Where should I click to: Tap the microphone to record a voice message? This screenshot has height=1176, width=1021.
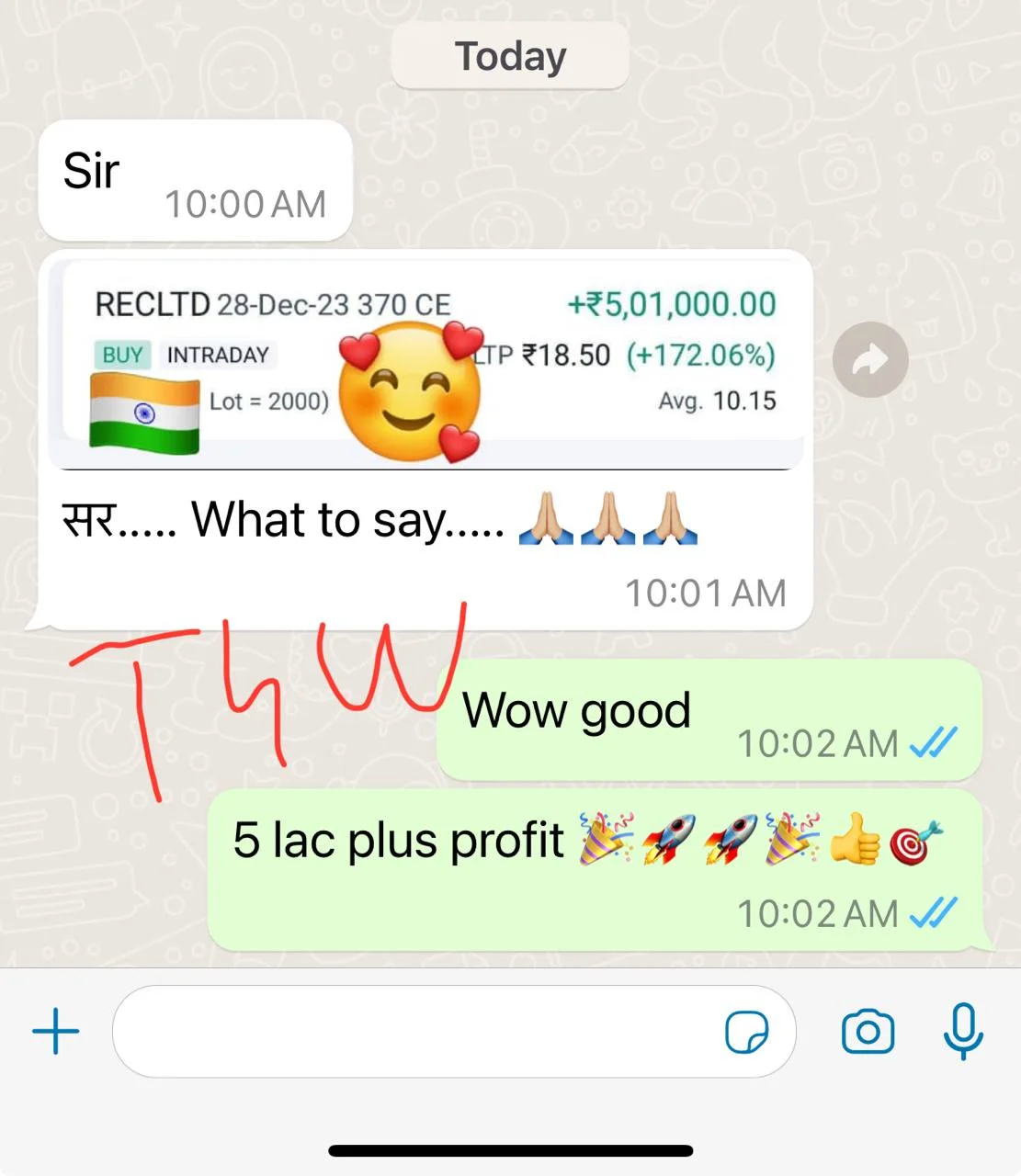(962, 1032)
